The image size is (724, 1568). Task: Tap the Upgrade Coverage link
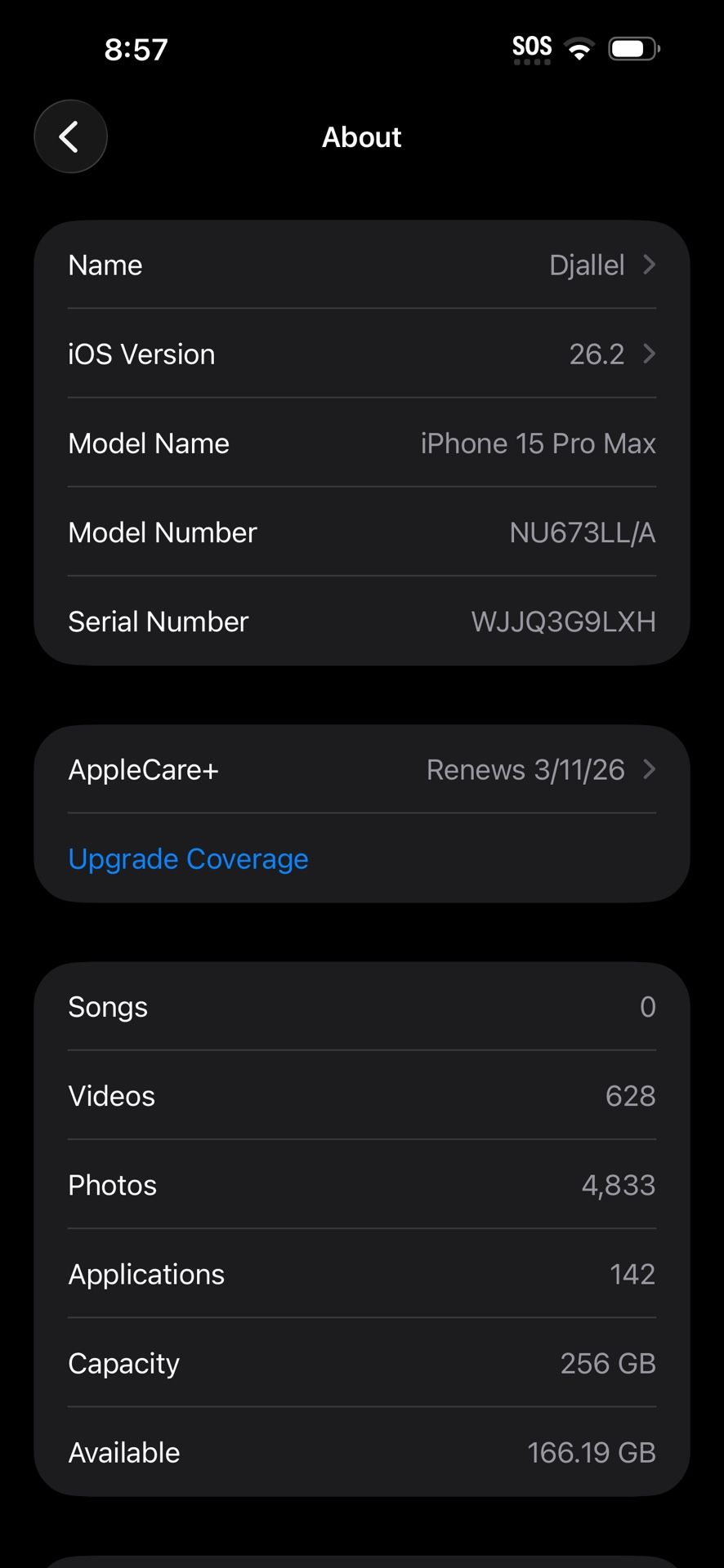coord(188,859)
